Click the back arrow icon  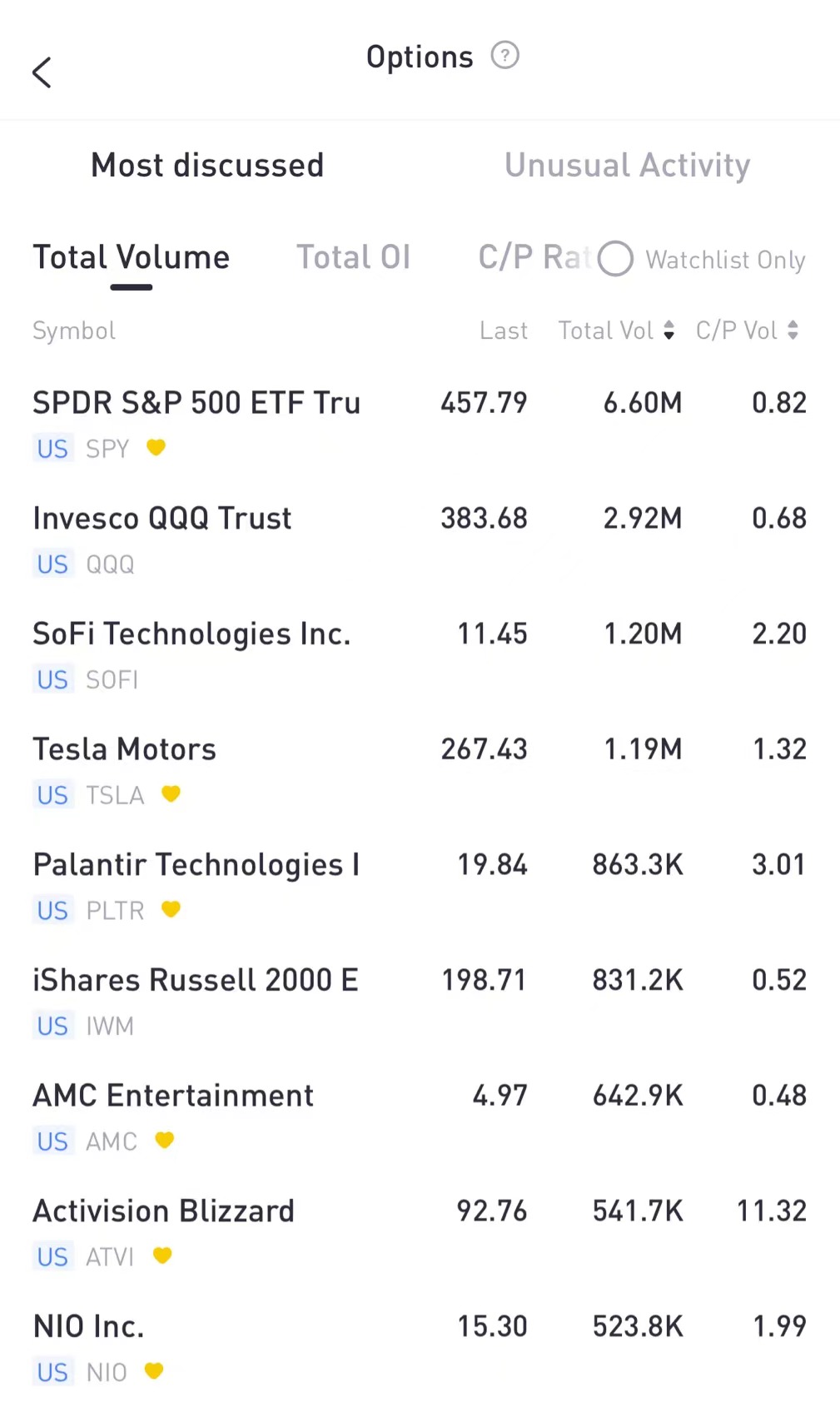[x=42, y=72]
